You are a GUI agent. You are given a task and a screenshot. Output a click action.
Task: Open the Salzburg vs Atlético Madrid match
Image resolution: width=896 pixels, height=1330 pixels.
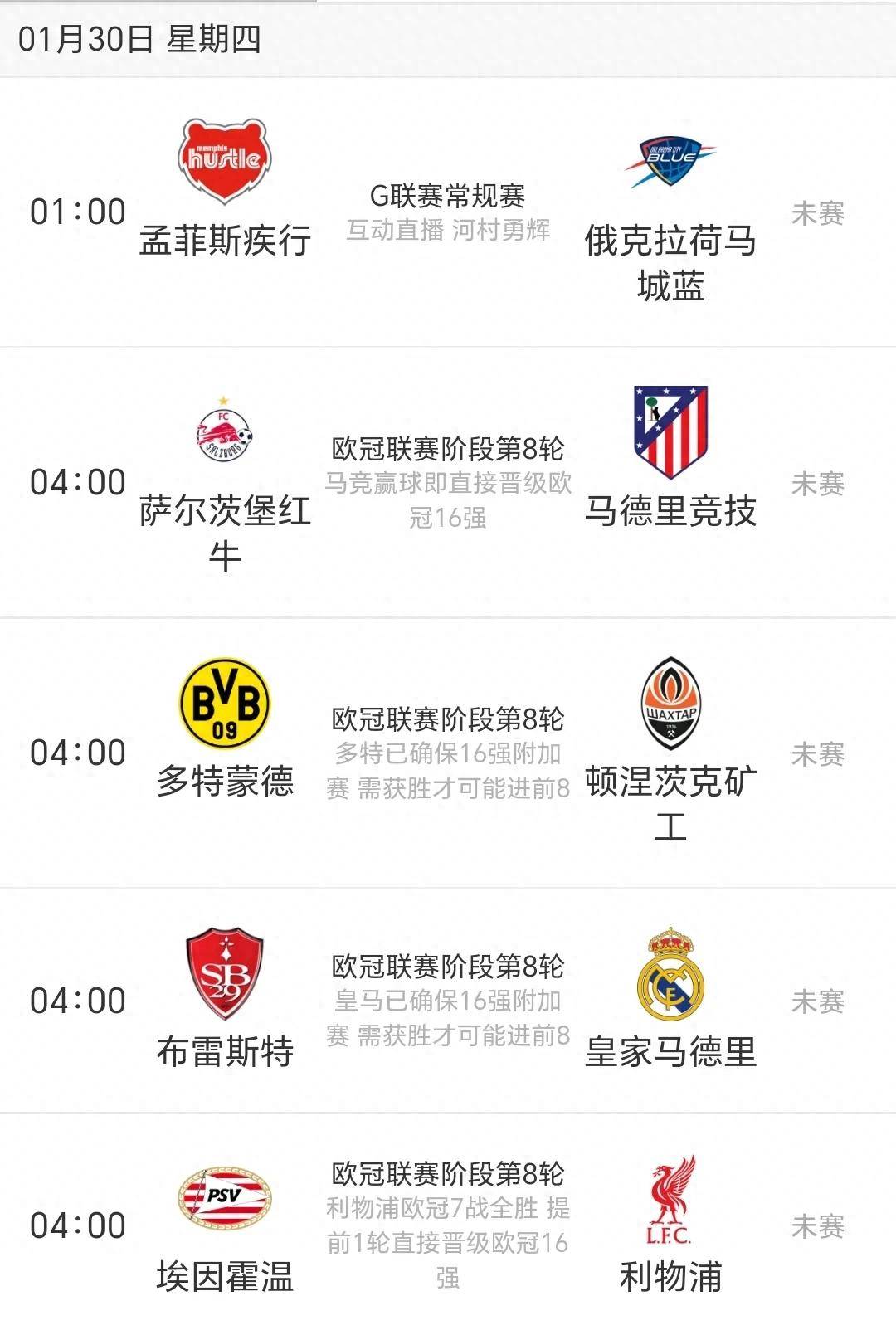(448, 482)
